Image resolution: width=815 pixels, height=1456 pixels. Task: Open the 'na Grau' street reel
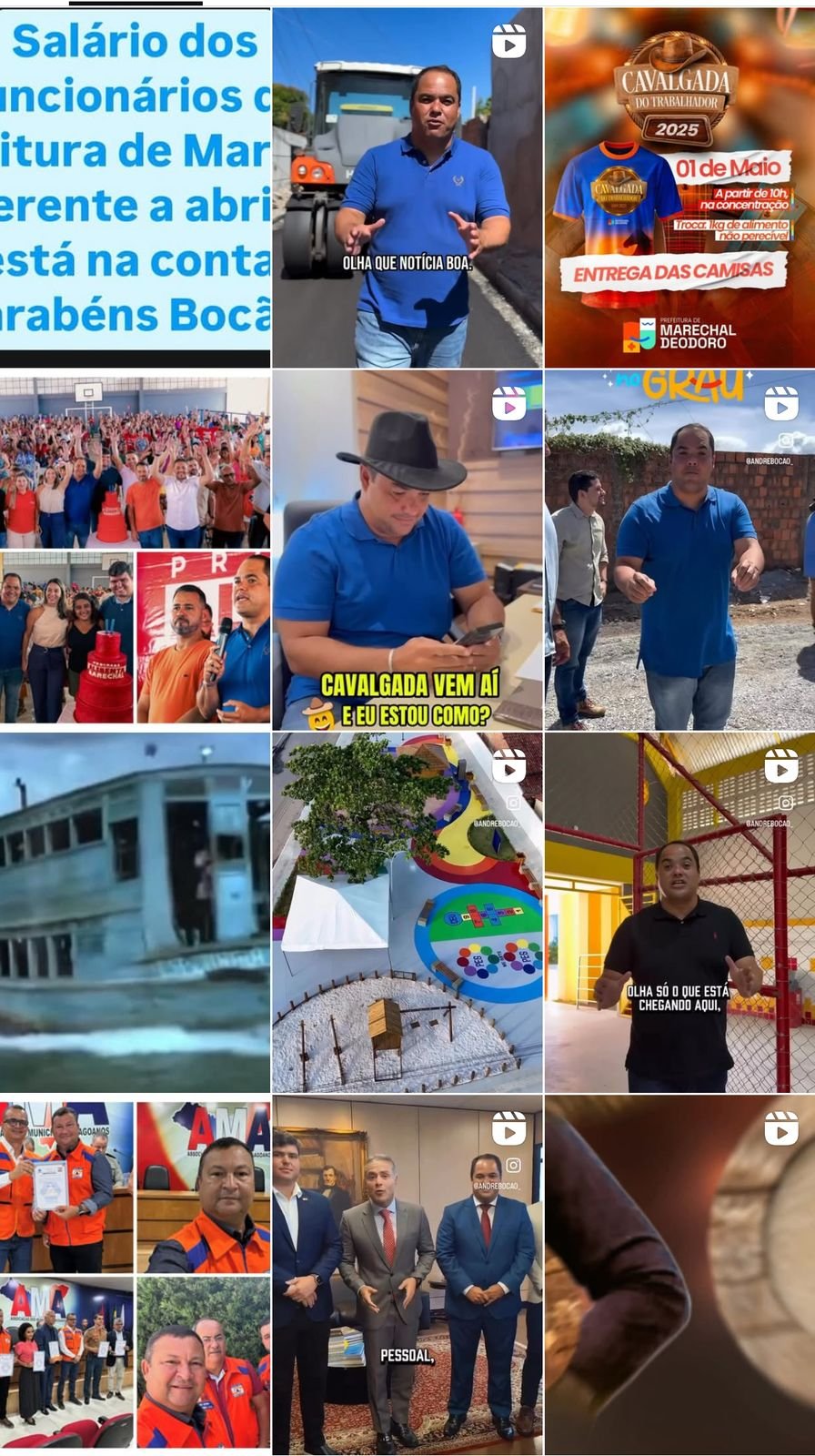coord(679,549)
